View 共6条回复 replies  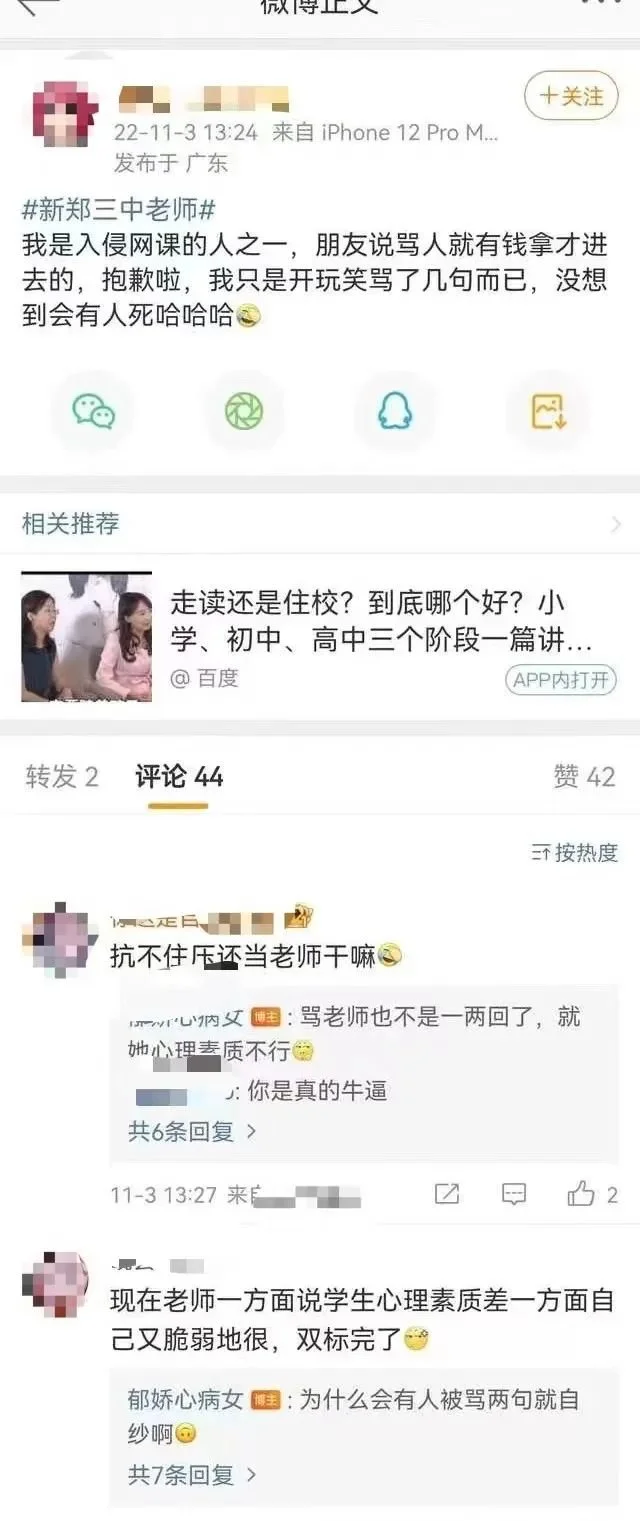pyautogui.click(x=192, y=1131)
